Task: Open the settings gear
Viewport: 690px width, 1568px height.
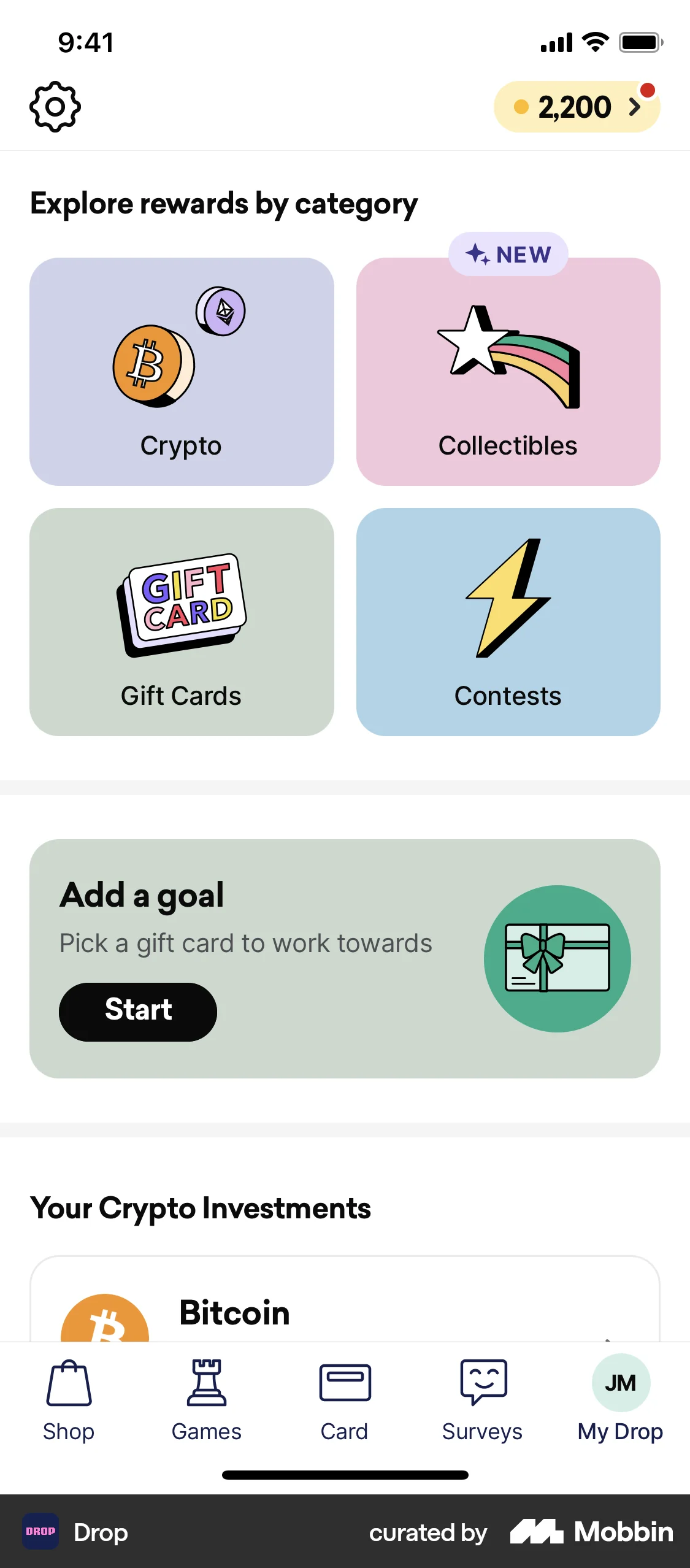Action: tap(55, 106)
